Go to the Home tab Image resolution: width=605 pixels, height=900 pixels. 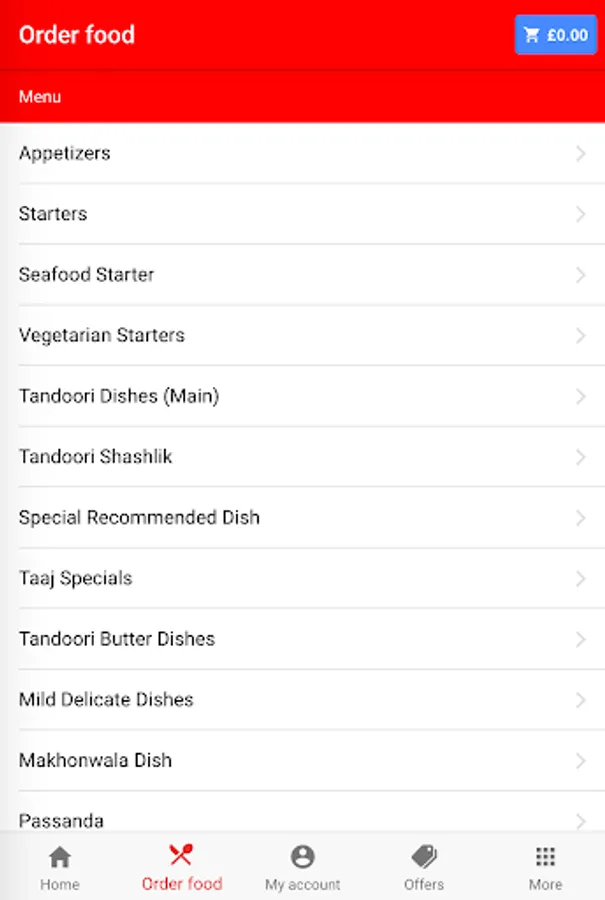click(60, 867)
